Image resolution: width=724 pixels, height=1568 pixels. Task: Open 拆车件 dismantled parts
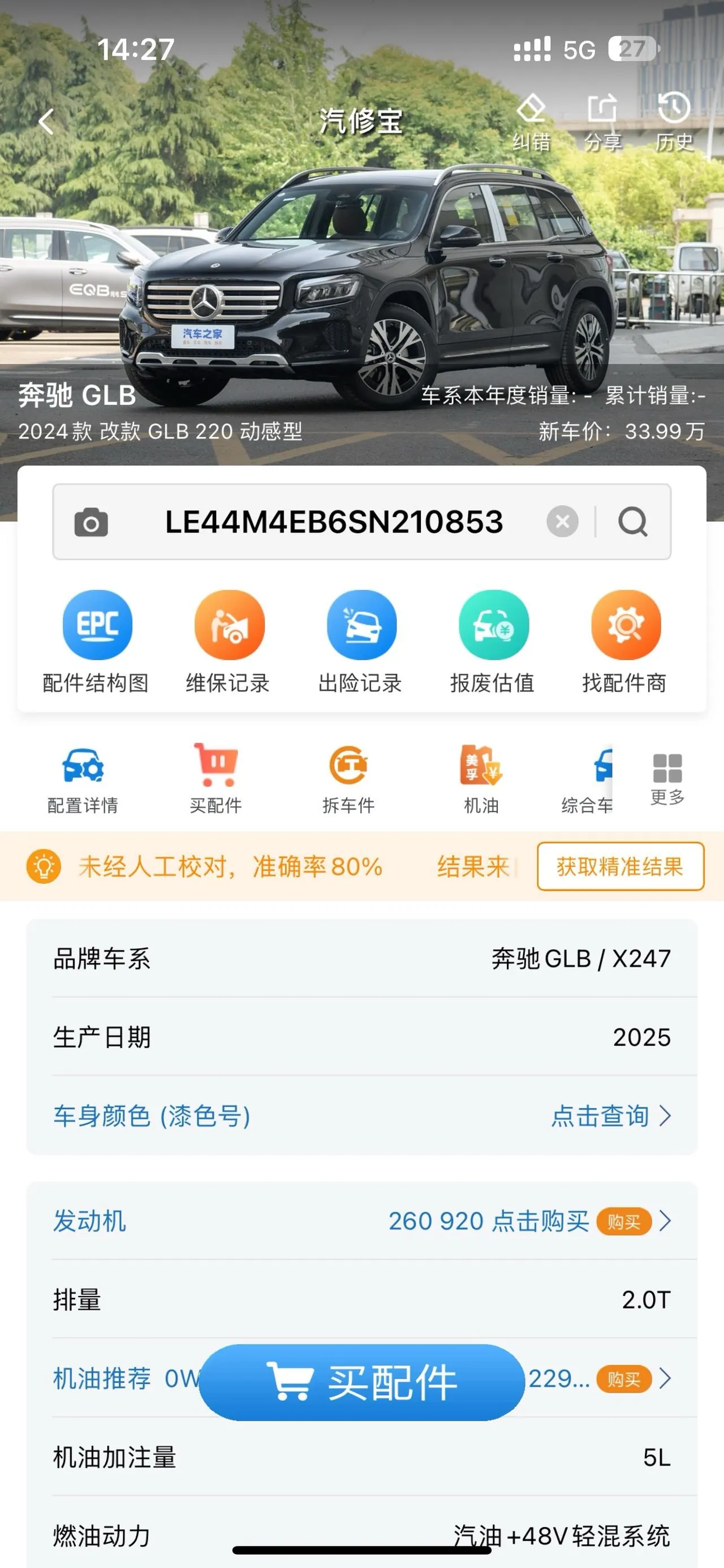[x=348, y=779]
